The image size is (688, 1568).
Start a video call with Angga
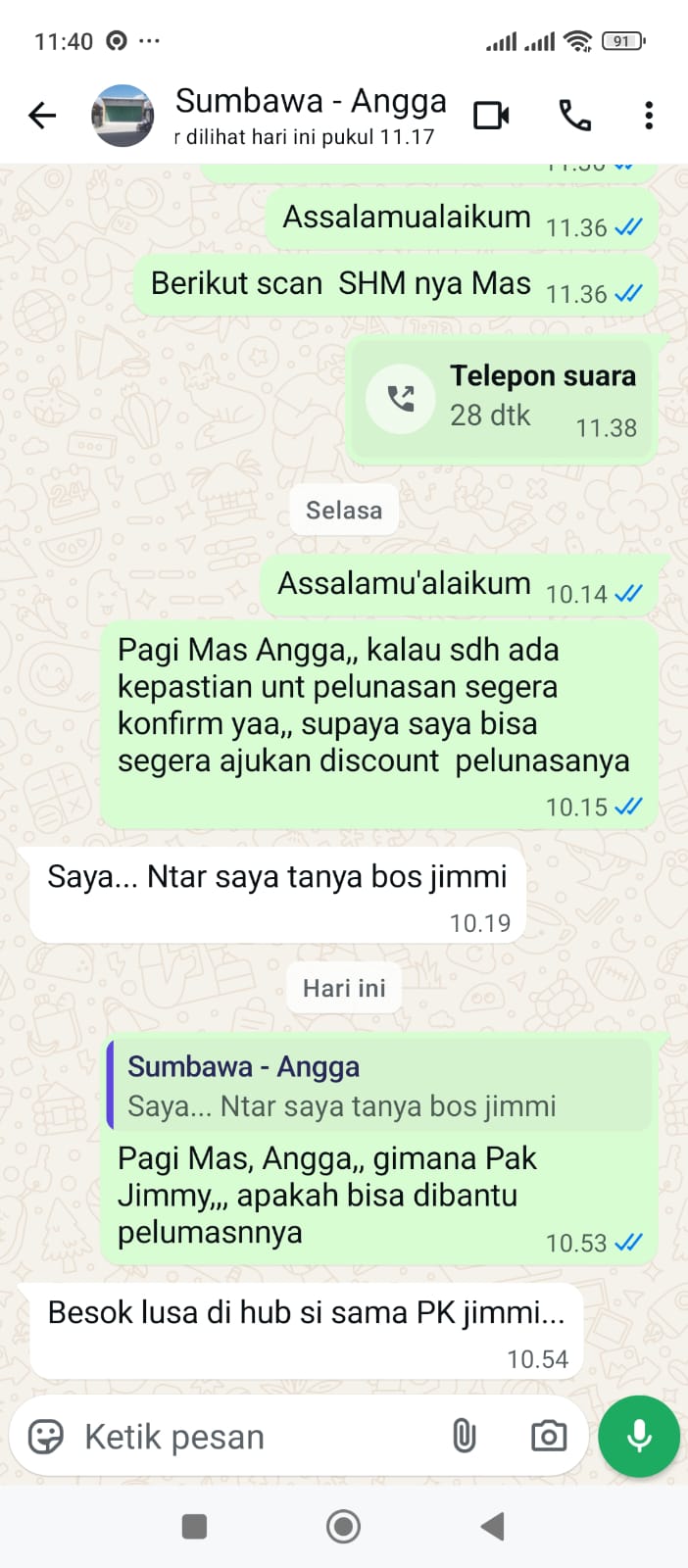(x=491, y=116)
